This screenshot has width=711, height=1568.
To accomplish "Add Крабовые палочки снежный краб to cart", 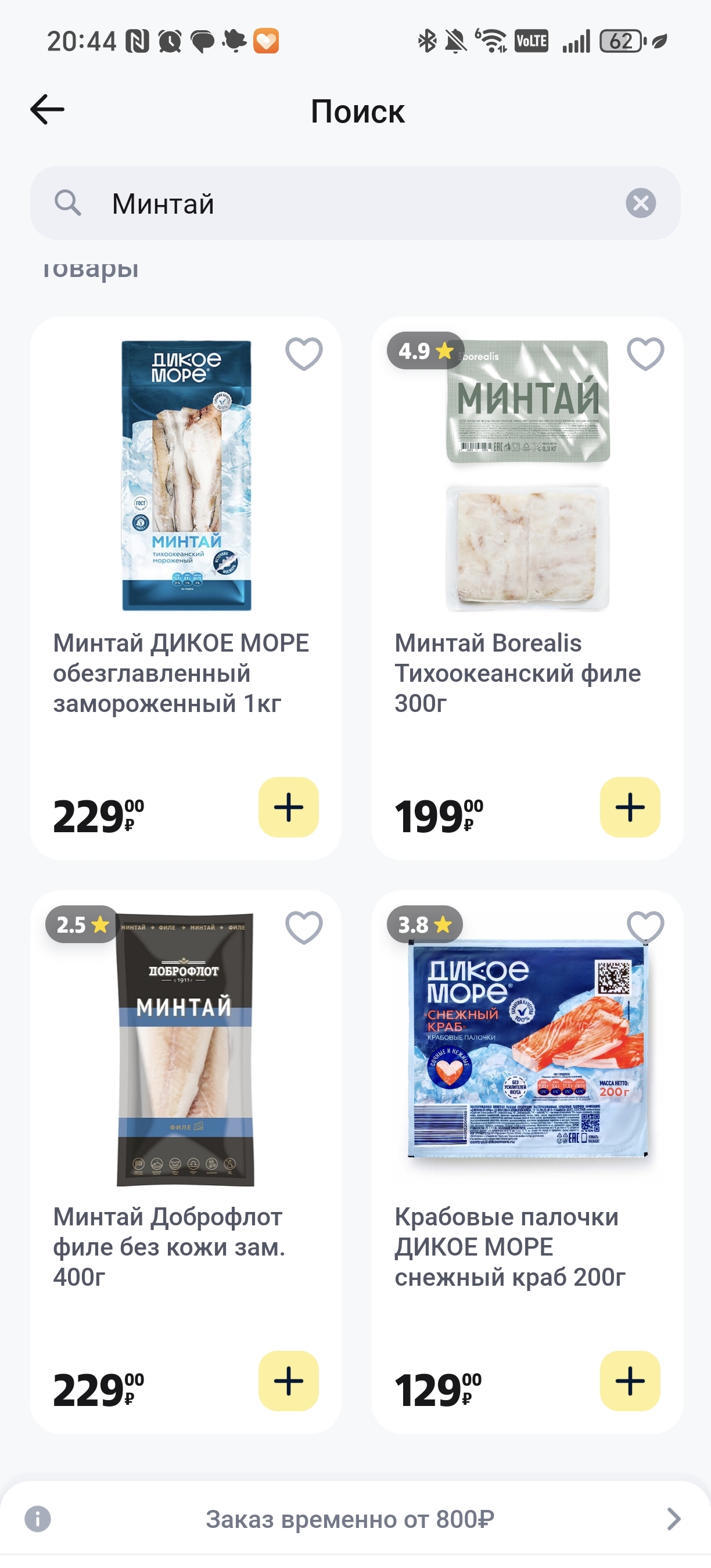I will point(630,1381).
